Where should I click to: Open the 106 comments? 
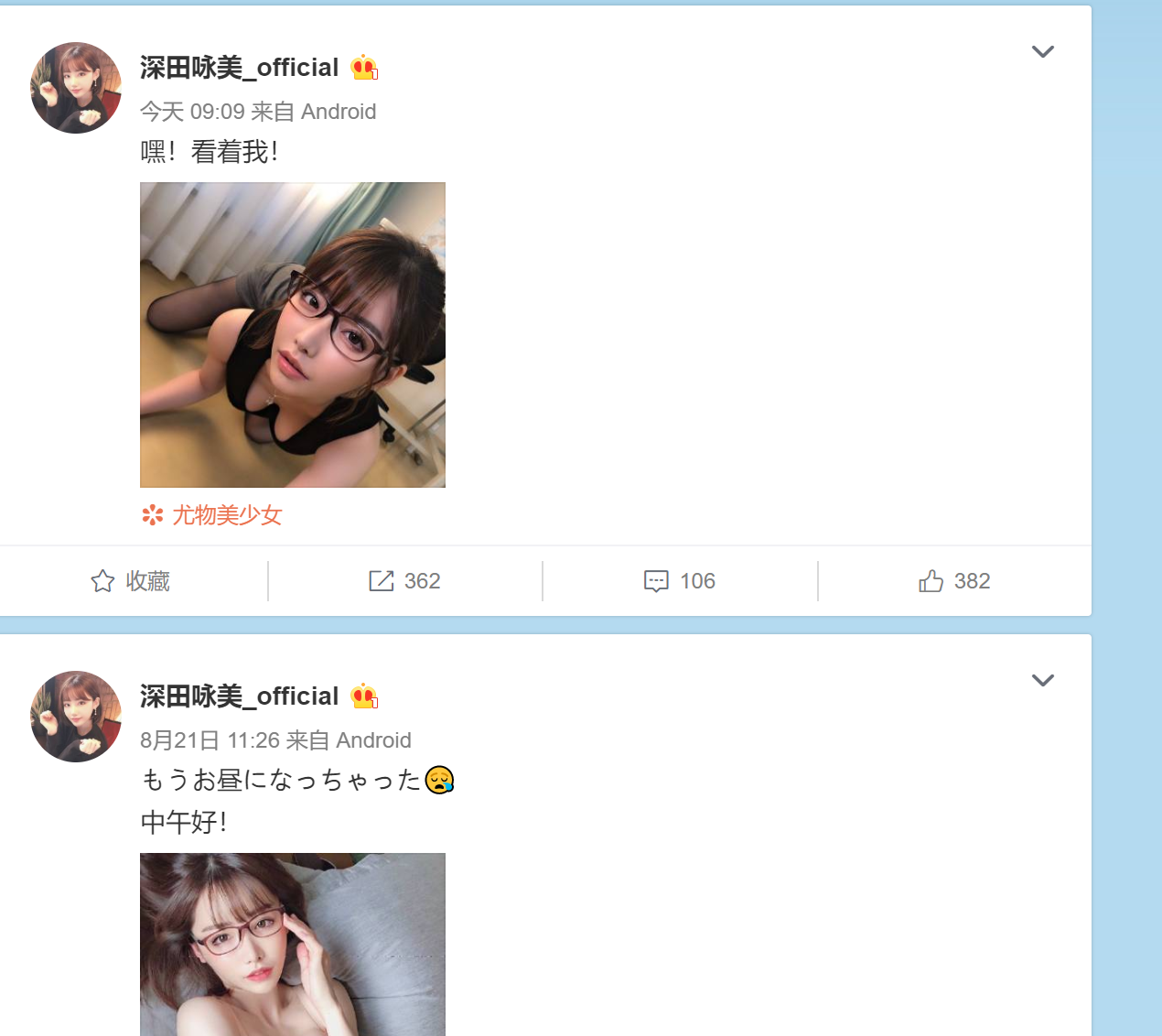pyautogui.click(x=680, y=581)
